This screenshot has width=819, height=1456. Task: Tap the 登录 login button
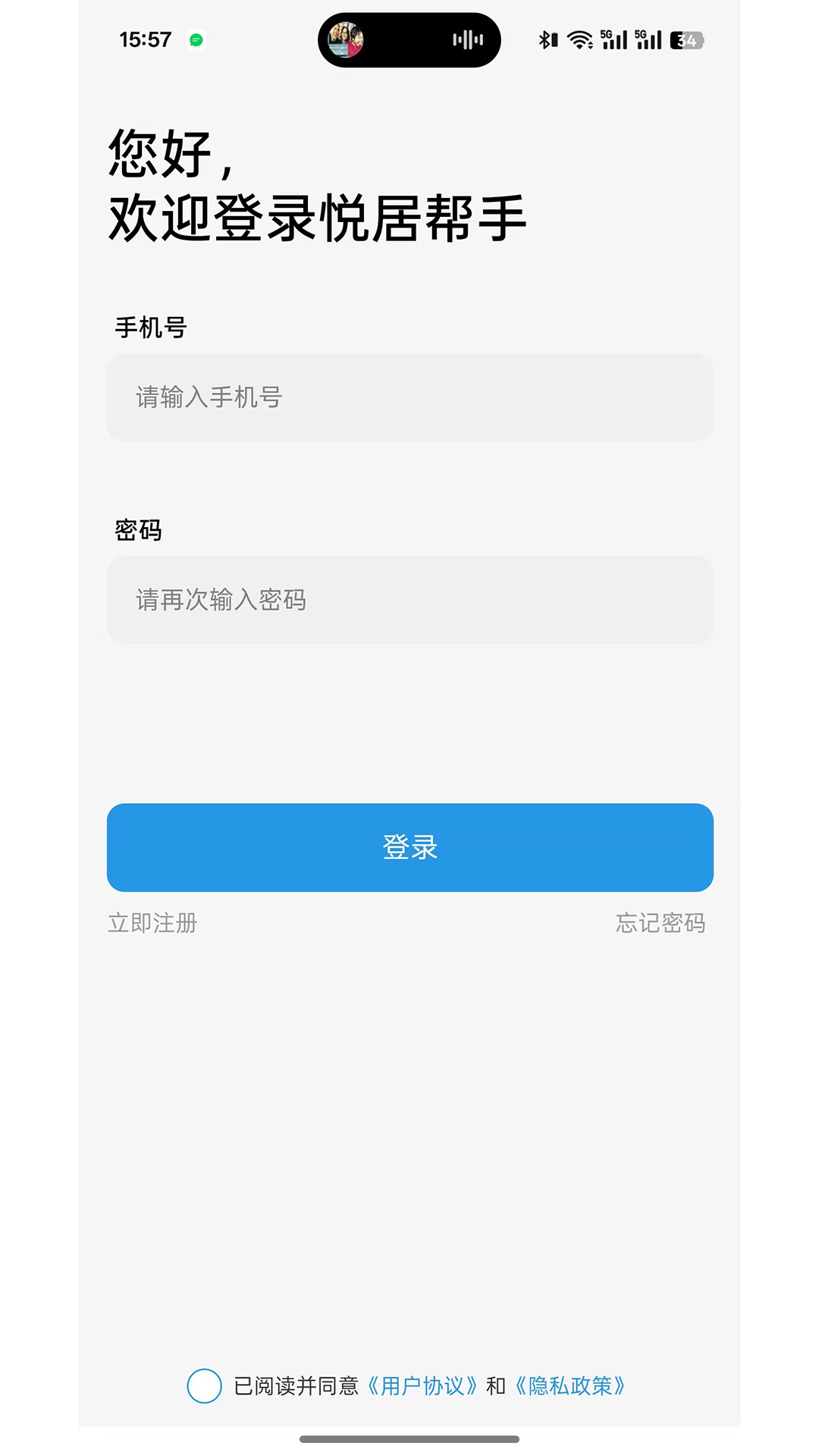(409, 848)
